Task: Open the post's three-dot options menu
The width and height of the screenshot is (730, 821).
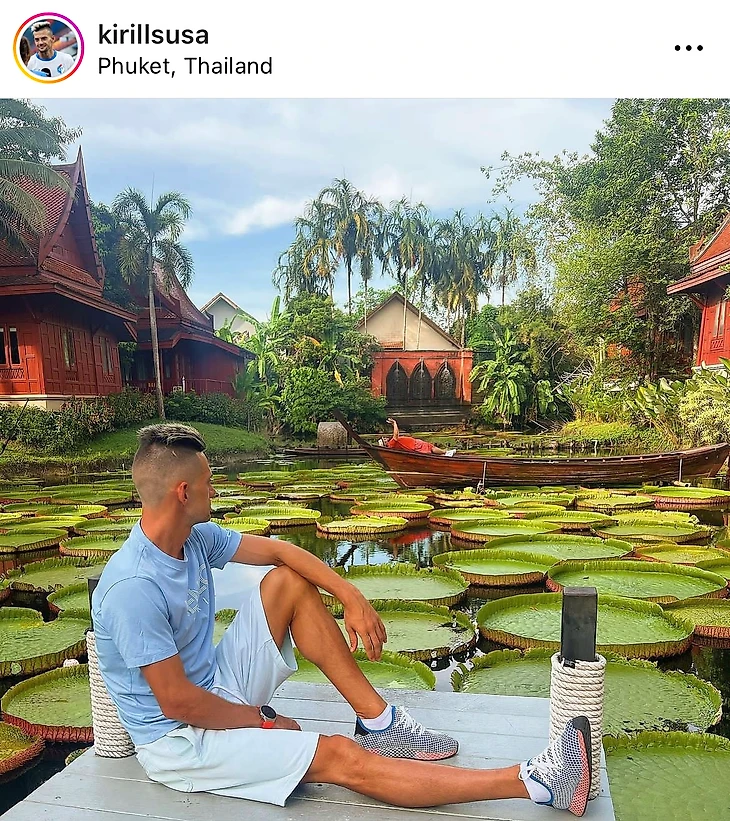Action: coord(688,48)
